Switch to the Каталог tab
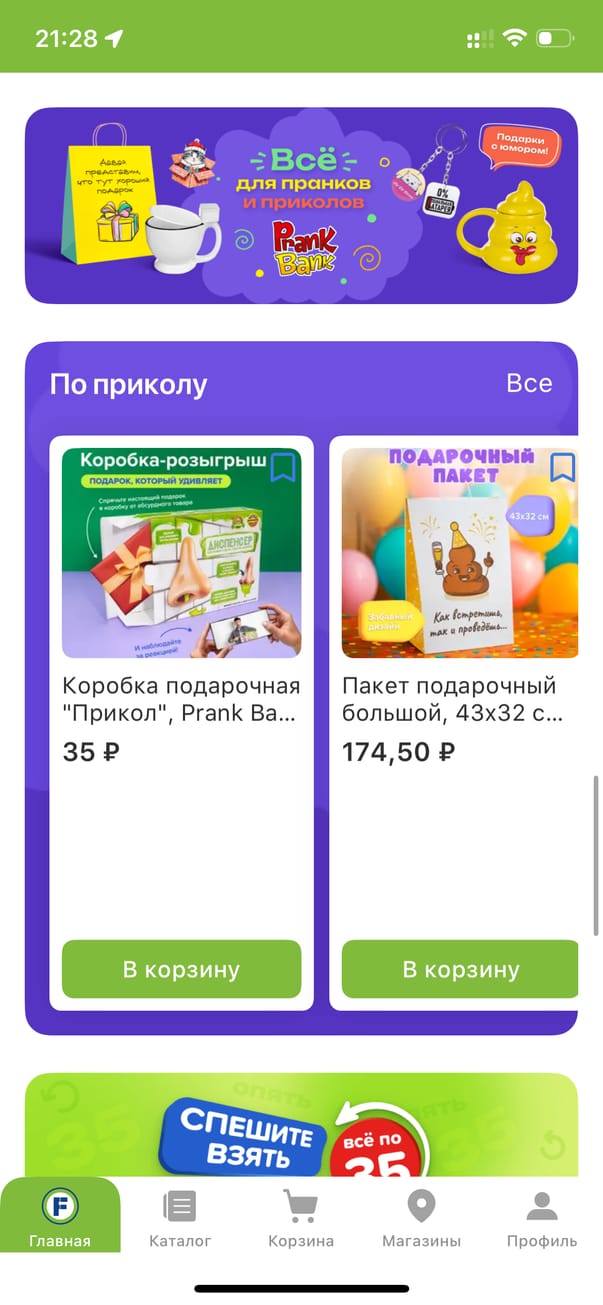The image size is (603, 1305). coord(180,1217)
